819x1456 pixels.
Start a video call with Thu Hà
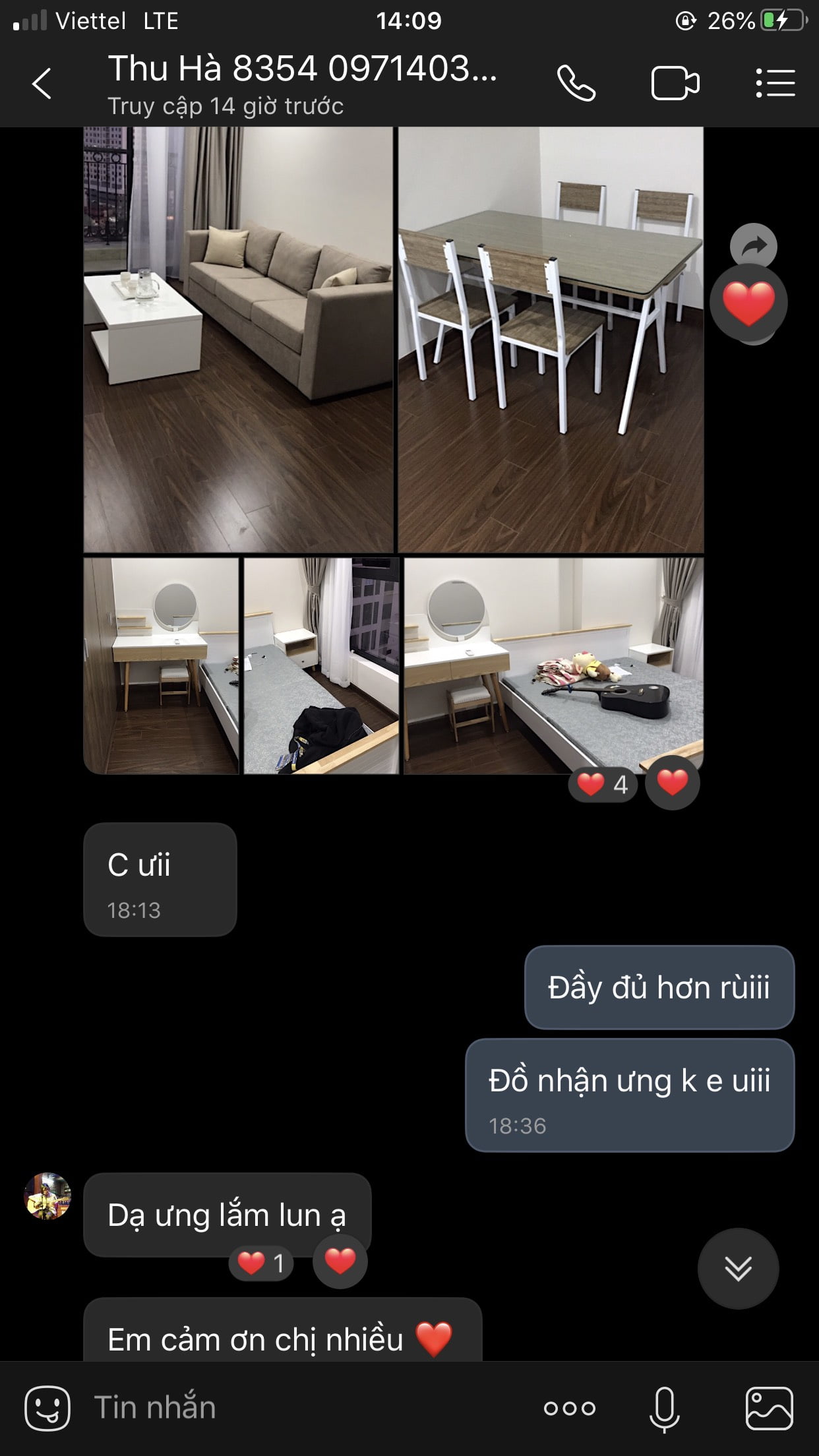(675, 84)
